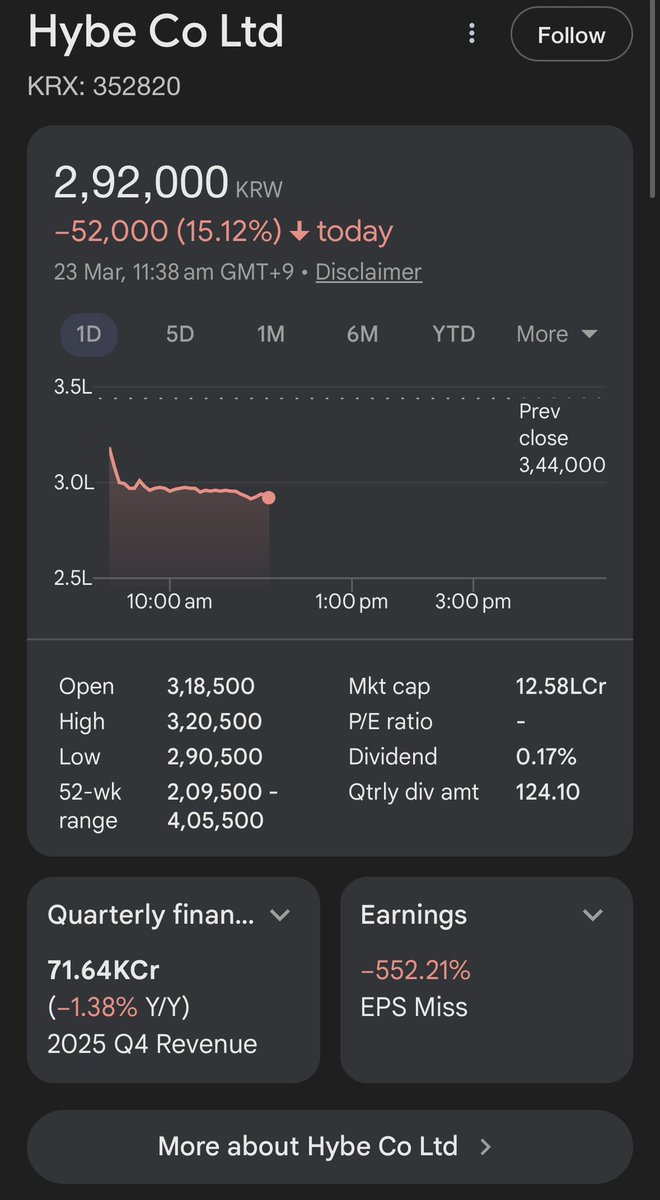Open More about Hybe Co Ltd

329,1146
